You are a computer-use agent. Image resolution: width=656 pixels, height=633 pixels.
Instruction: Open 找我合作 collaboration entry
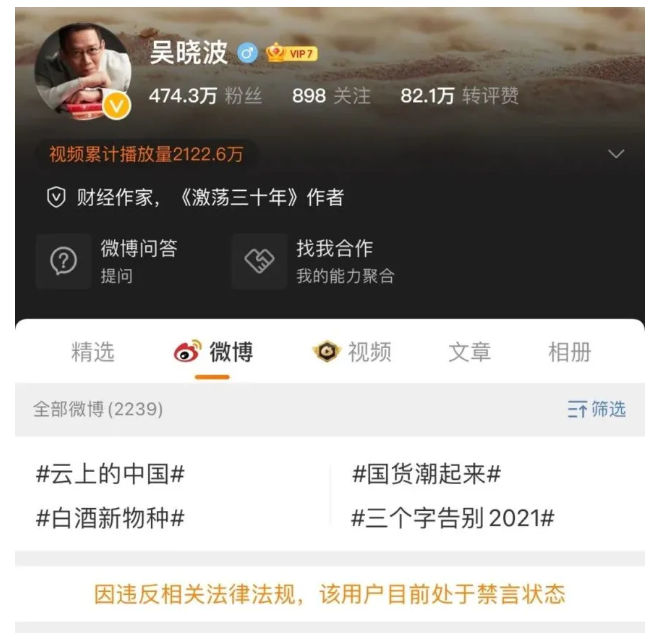314,261
